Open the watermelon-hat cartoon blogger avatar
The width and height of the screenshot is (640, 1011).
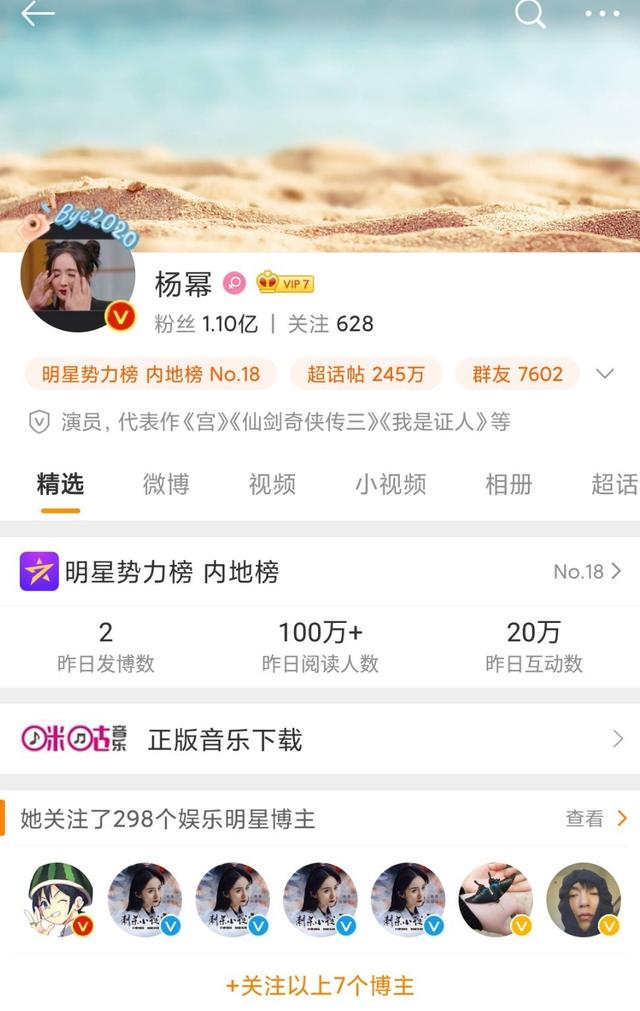pos(60,899)
